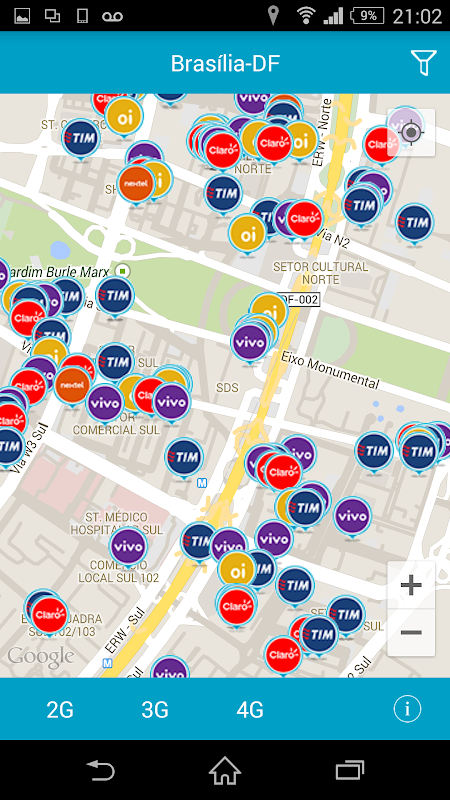Switch to the 3G network filter
450x800 pixels.
click(x=155, y=709)
